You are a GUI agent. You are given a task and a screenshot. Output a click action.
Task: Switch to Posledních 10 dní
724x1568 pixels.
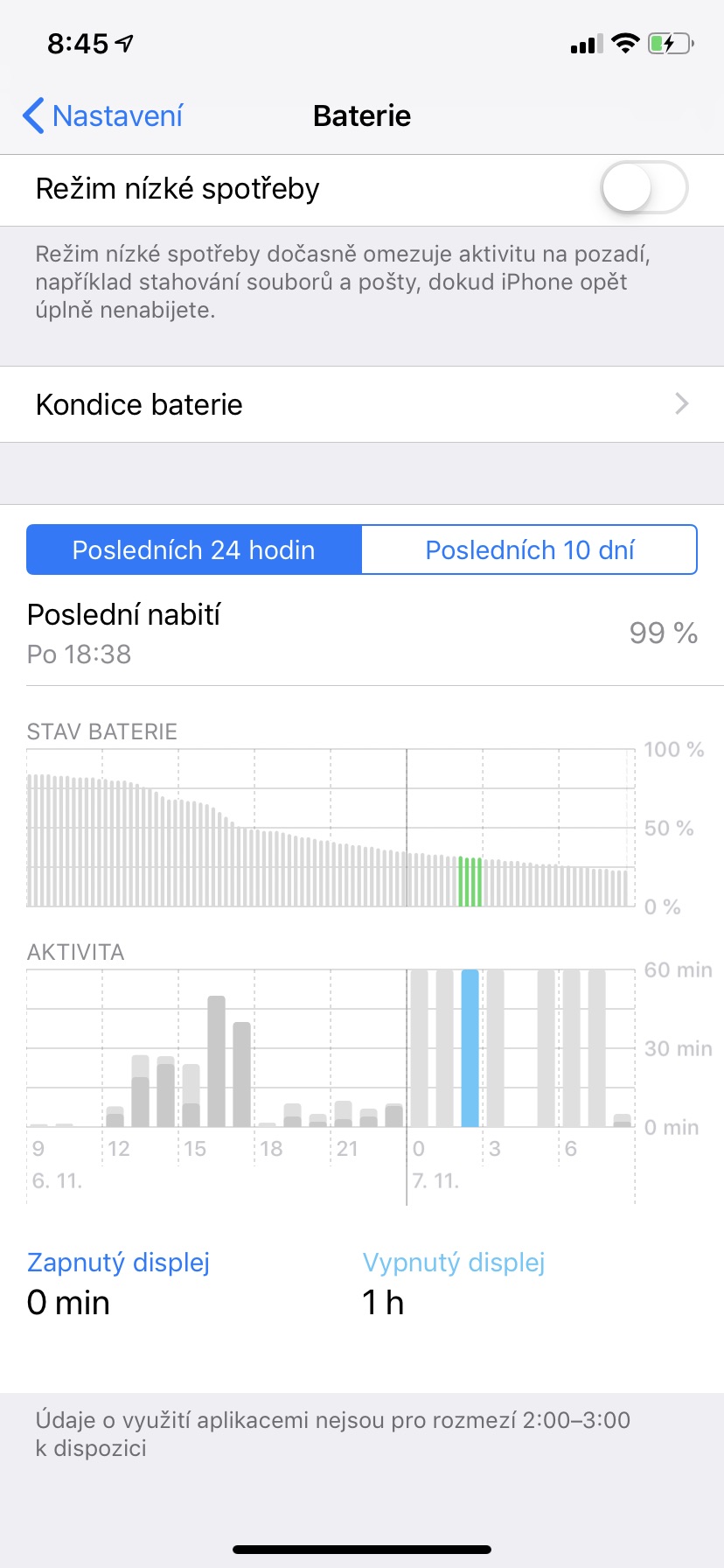(x=529, y=549)
